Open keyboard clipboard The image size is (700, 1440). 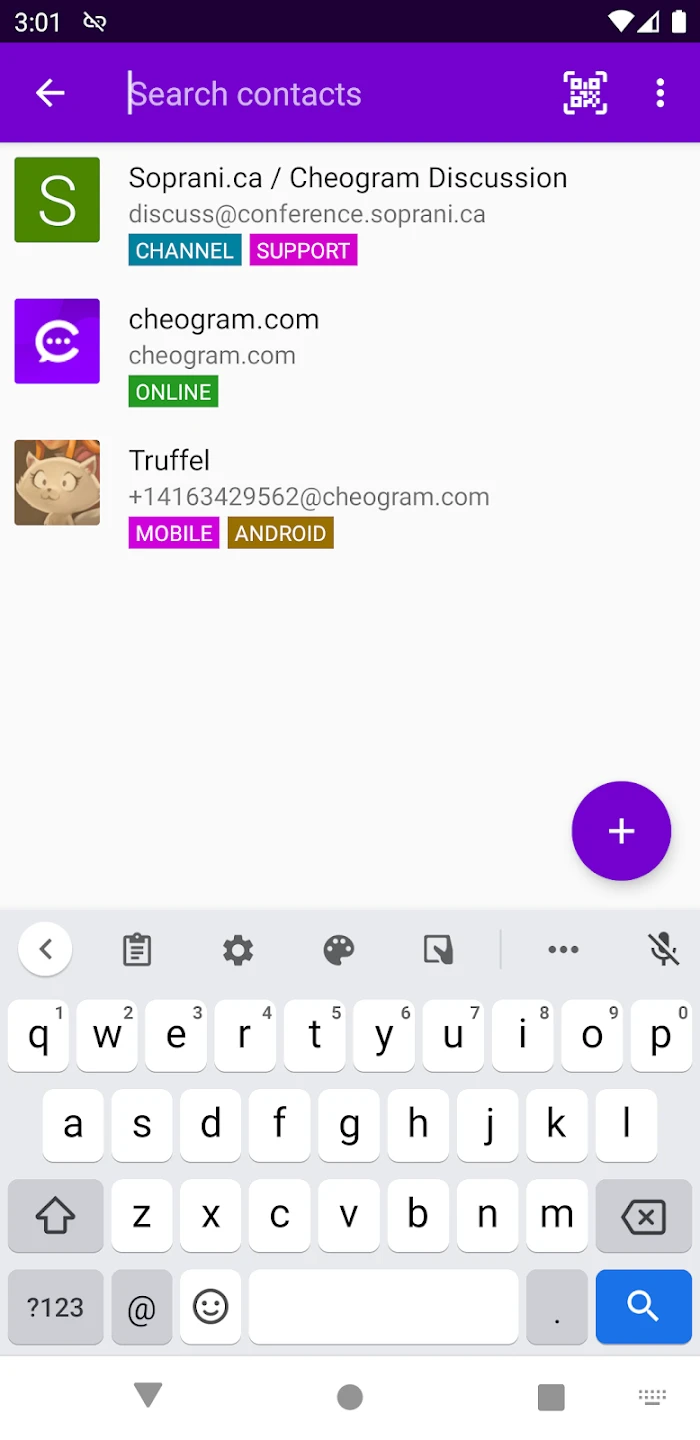click(137, 950)
